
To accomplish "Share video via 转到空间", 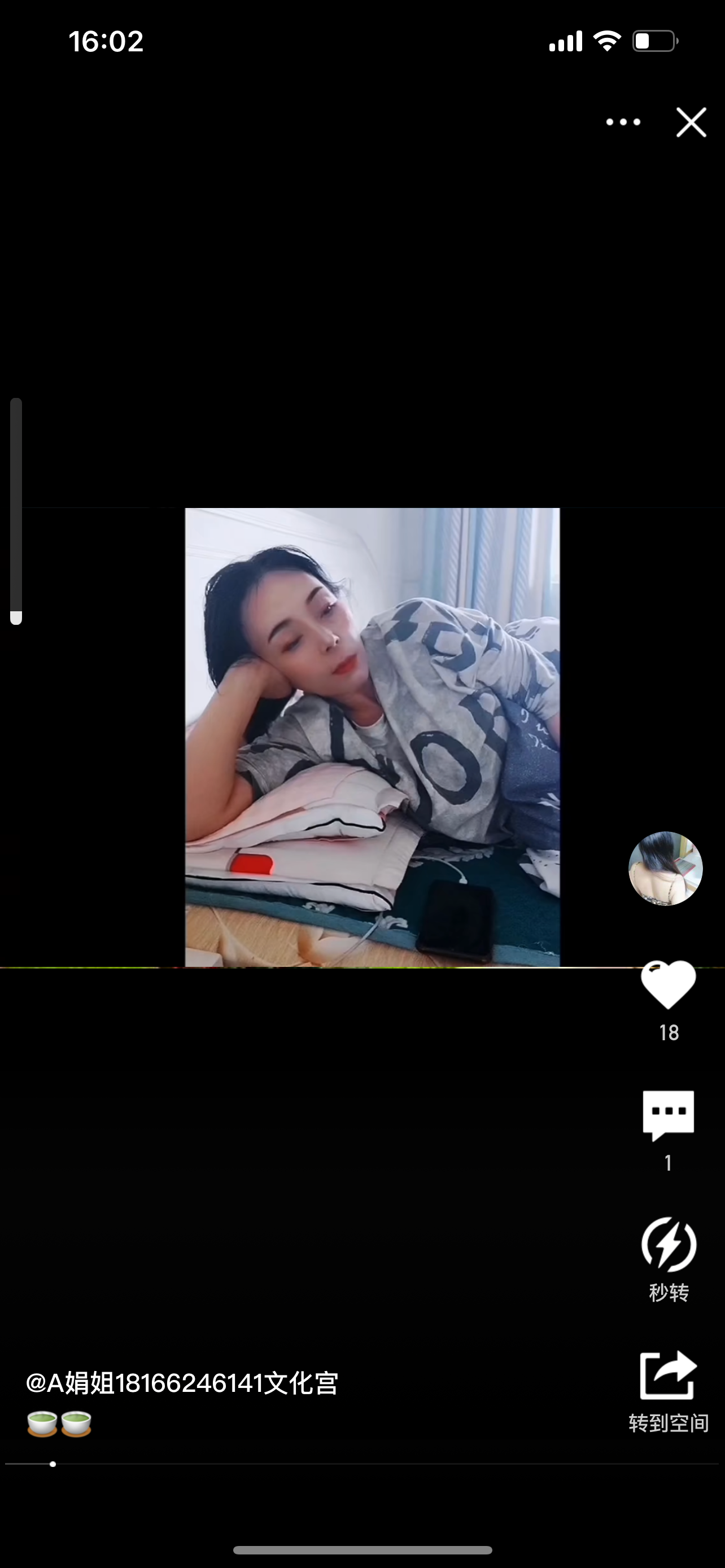I will 668,1377.
